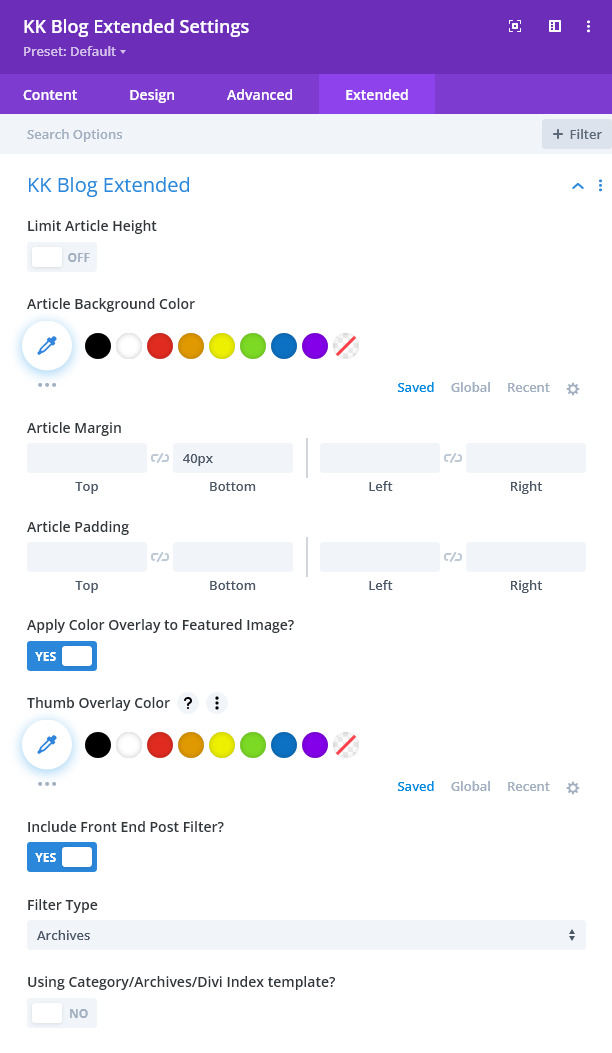Select blue for Thumb Overlay Color
This screenshot has height=1053, width=612.
283,745
